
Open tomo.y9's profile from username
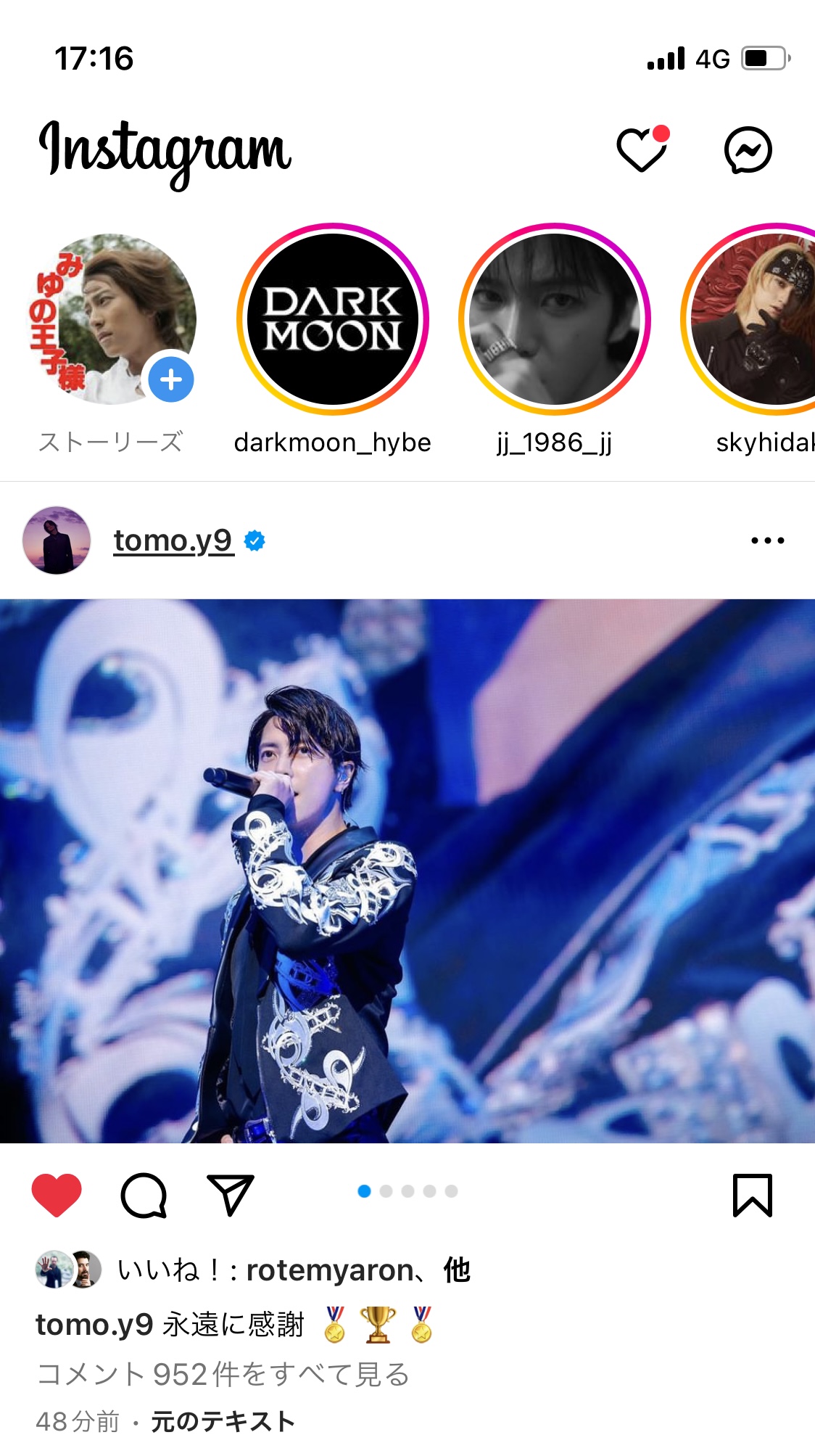point(174,540)
